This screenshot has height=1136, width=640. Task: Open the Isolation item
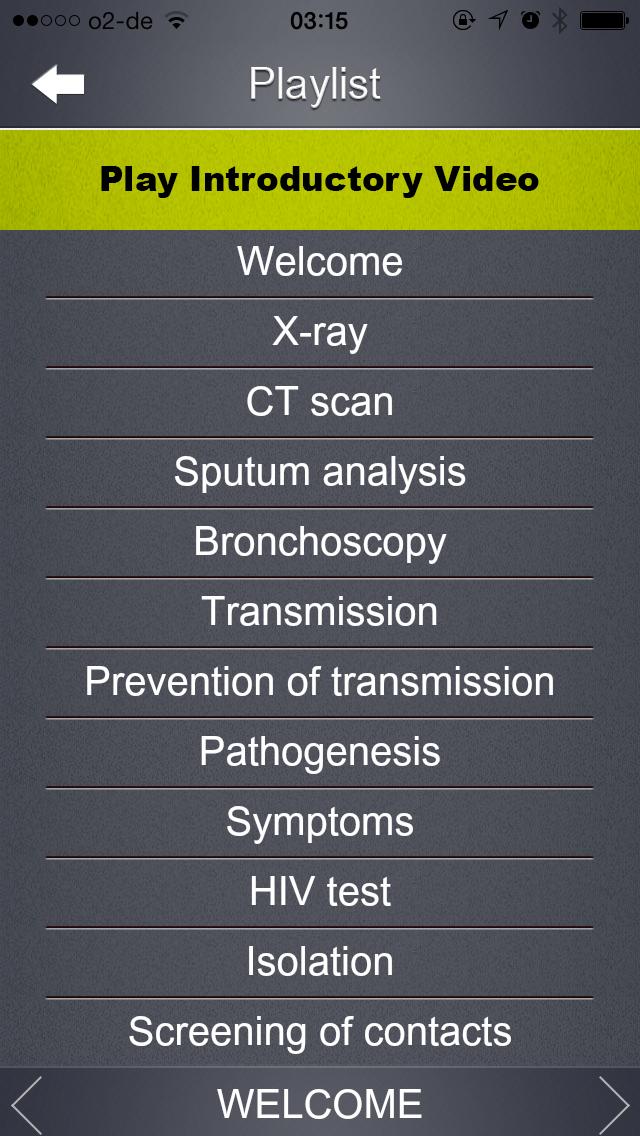pos(320,962)
